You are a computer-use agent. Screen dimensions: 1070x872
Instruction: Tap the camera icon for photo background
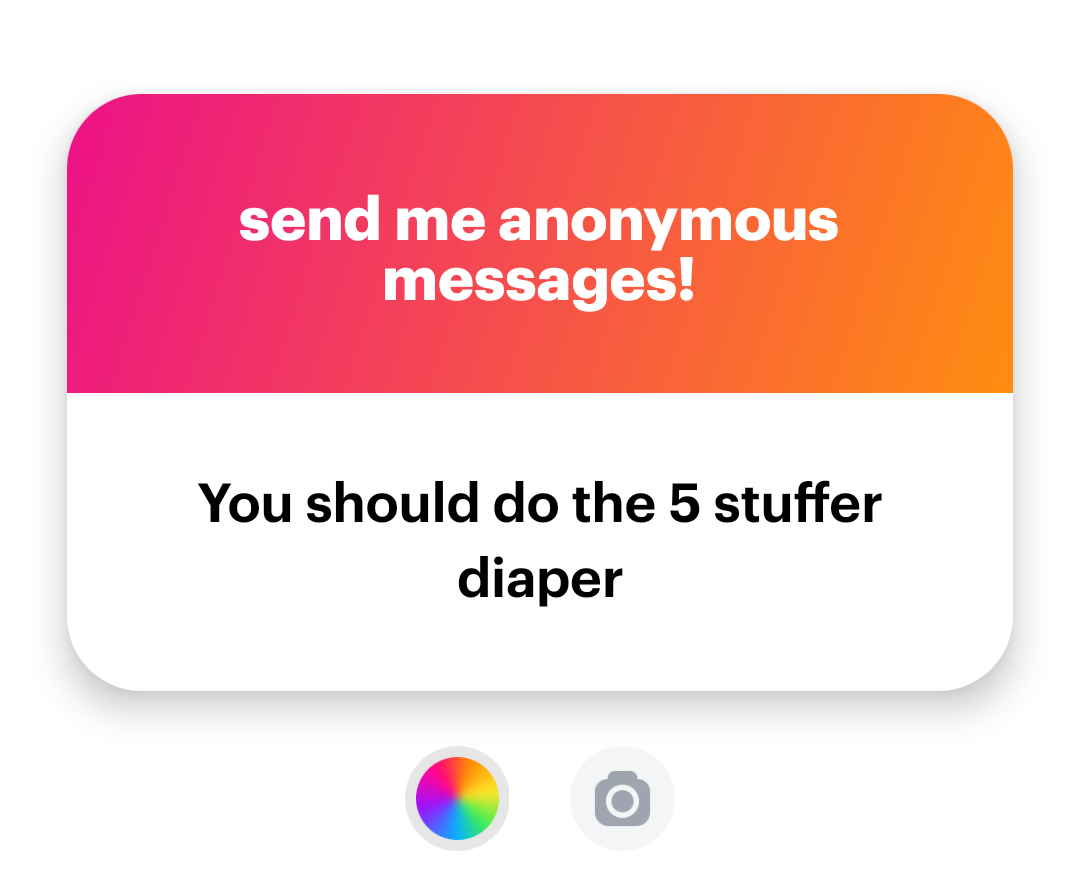click(x=622, y=799)
